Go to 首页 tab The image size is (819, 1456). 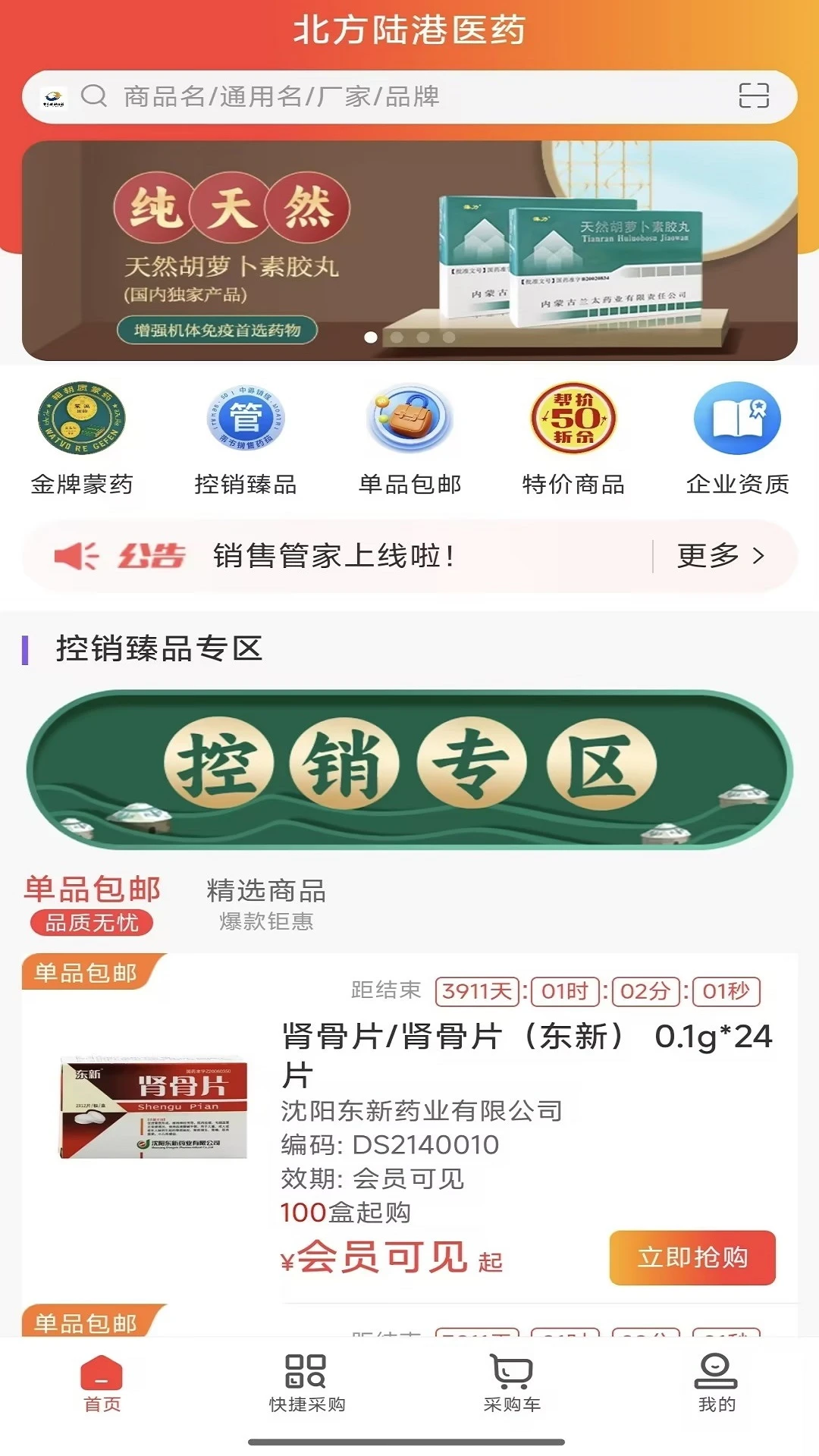tap(102, 1383)
